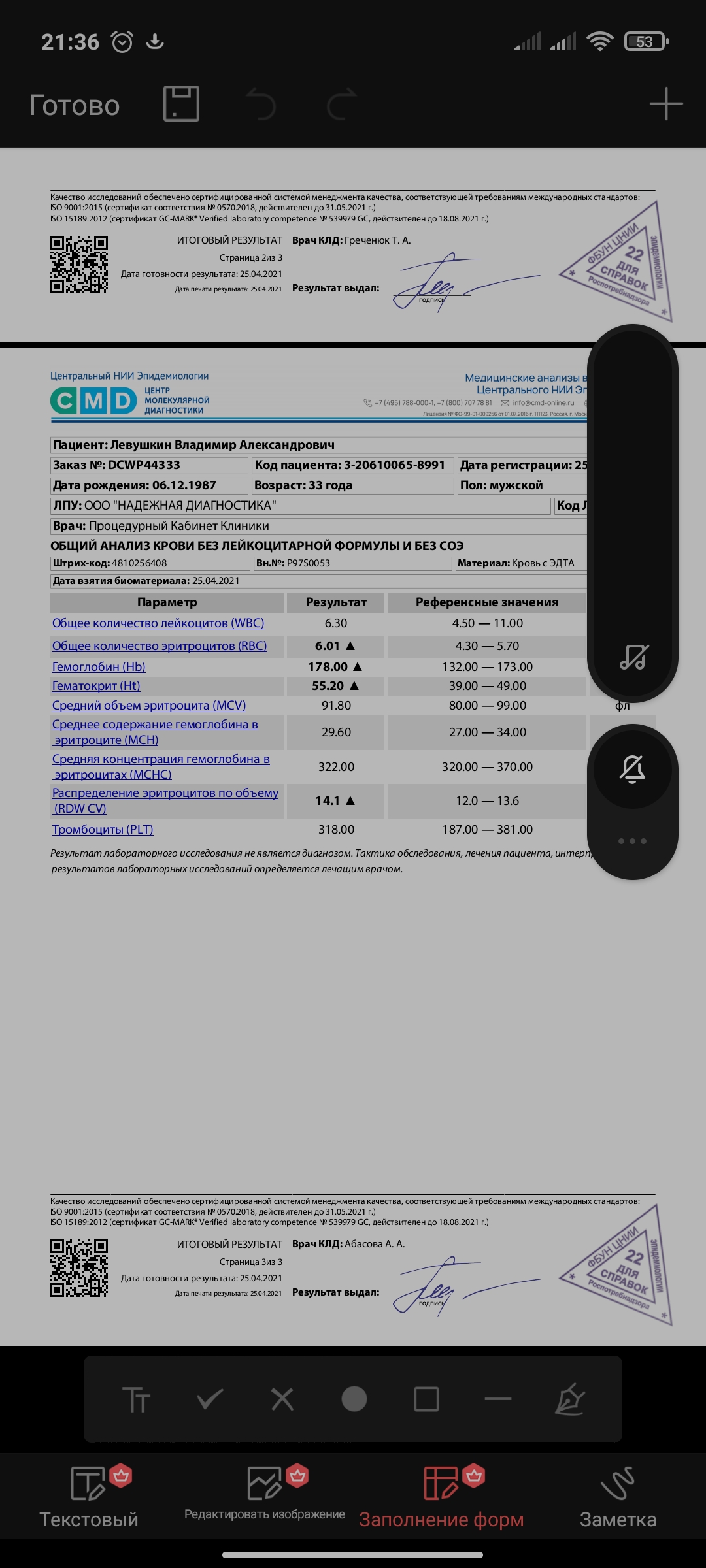Select the signature pen tool

pyautogui.click(x=569, y=1399)
